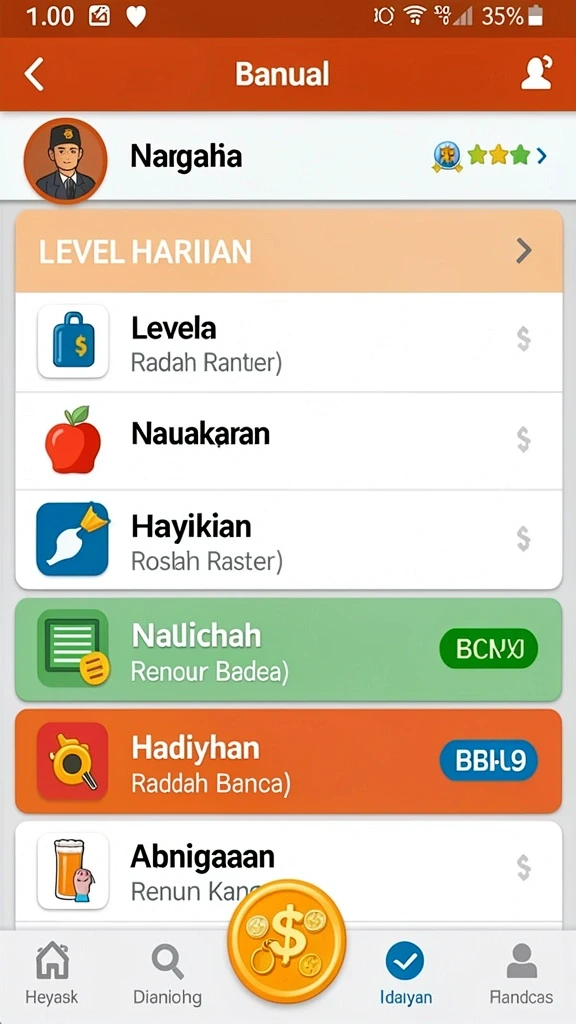Tap the green button on Nalíchah card

(488, 649)
